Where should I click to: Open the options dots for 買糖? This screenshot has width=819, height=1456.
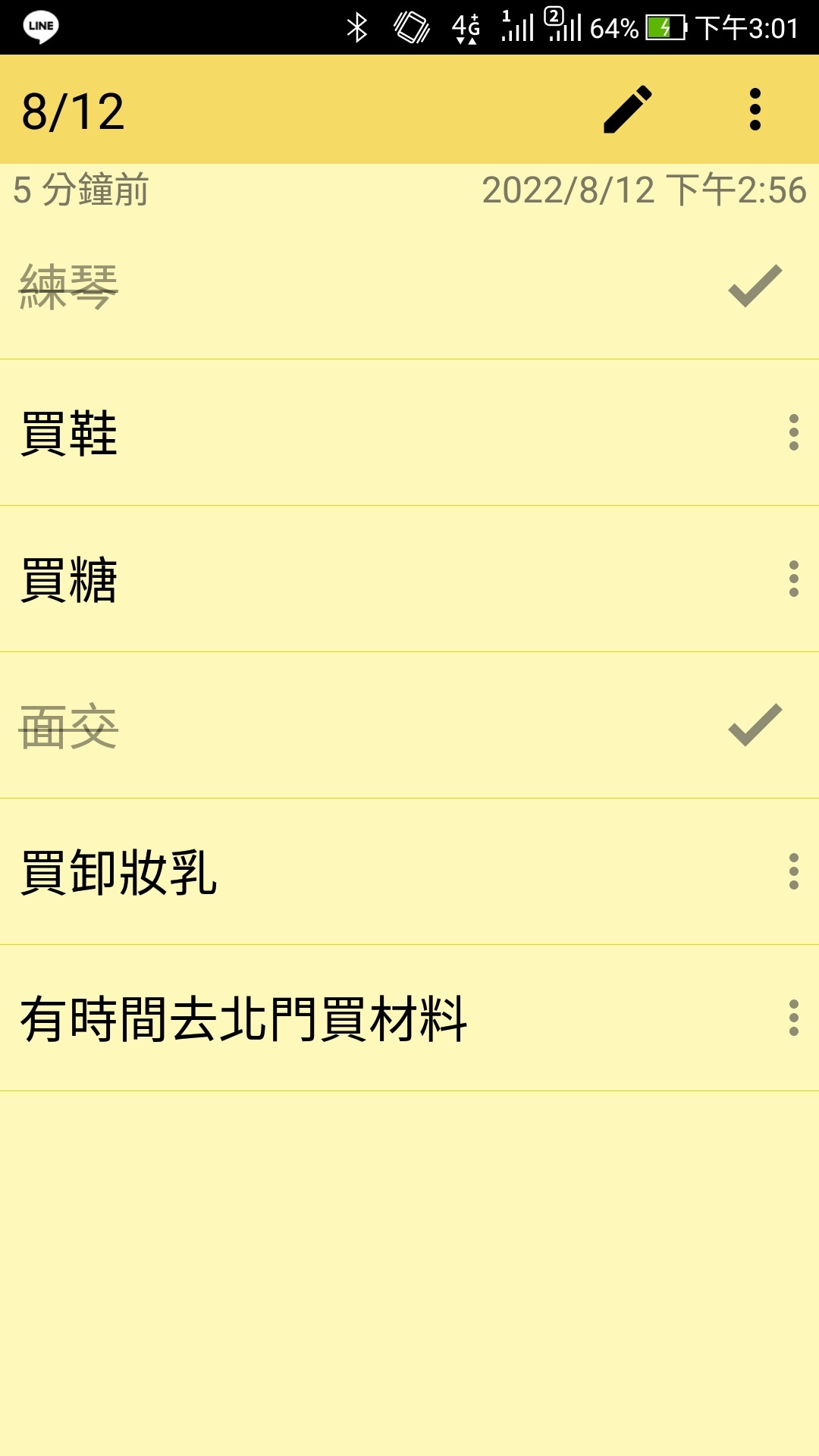click(x=794, y=579)
